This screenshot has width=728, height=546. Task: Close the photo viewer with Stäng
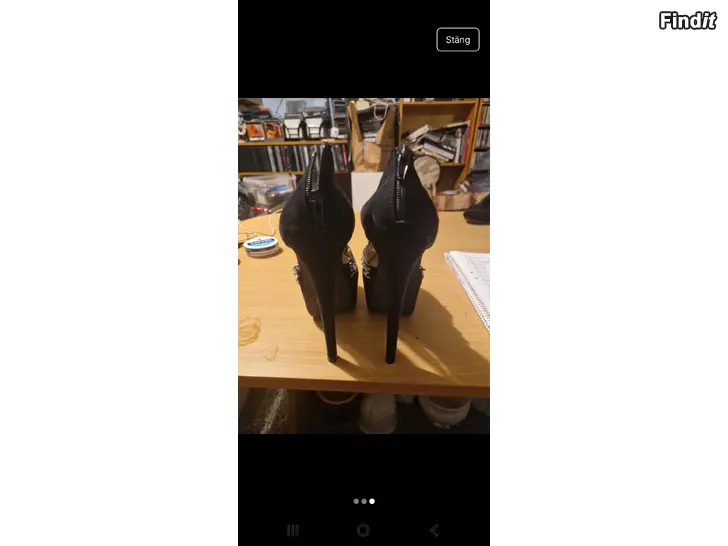pos(458,40)
